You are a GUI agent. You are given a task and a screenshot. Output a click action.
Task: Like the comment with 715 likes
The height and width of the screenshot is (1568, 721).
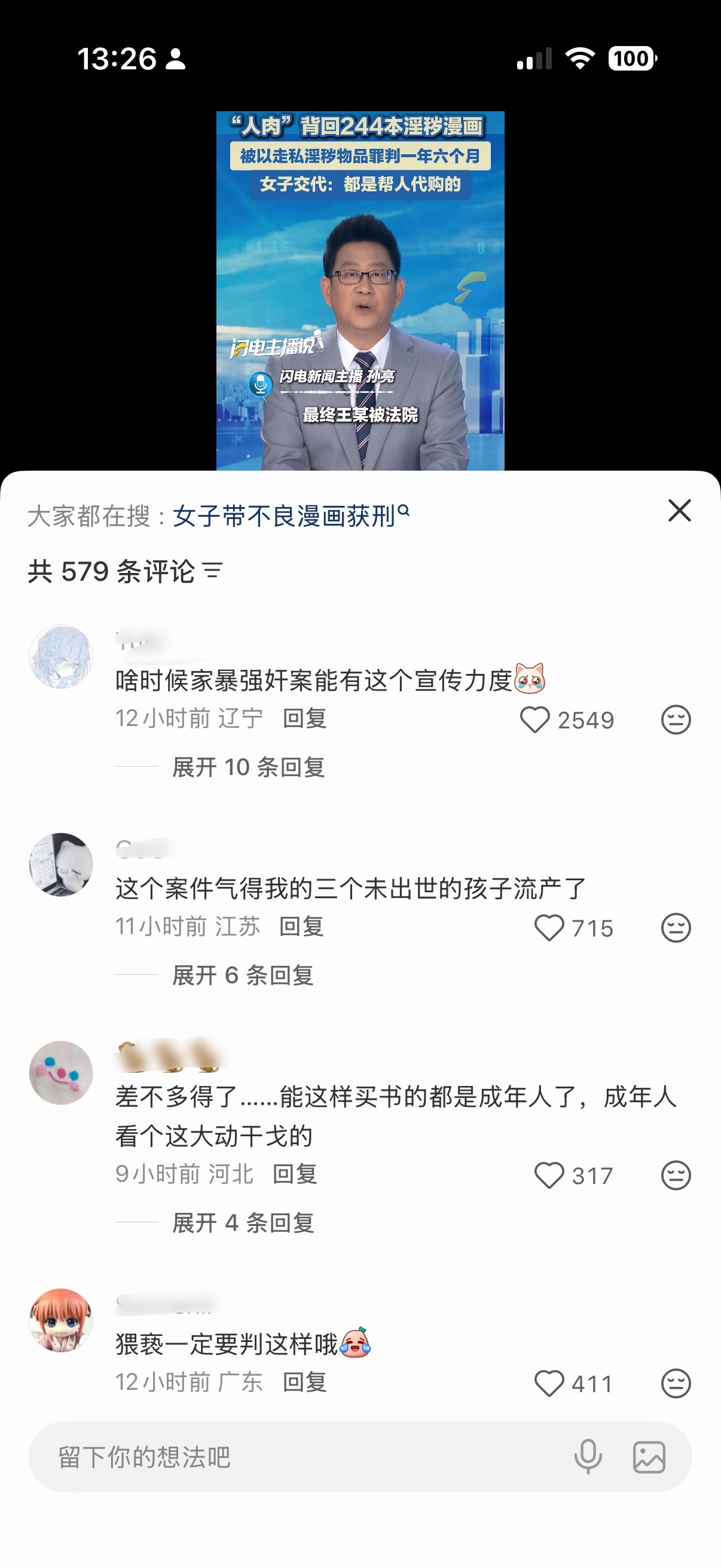pos(549,928)
